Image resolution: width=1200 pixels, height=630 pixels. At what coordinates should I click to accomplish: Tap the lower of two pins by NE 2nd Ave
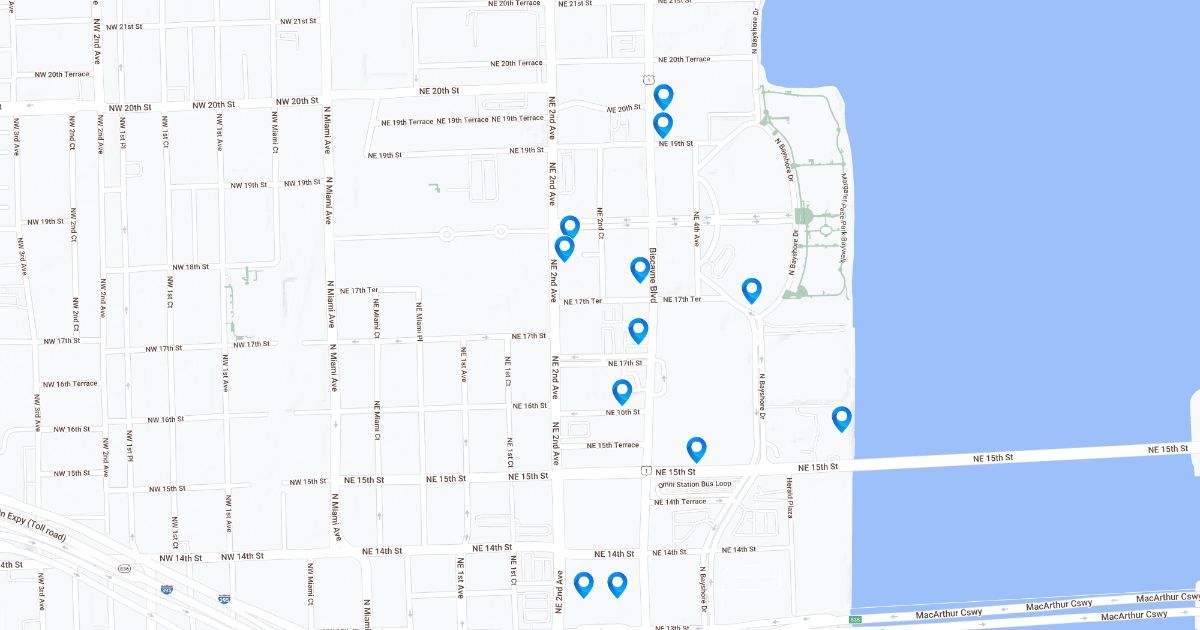(564, 247)
